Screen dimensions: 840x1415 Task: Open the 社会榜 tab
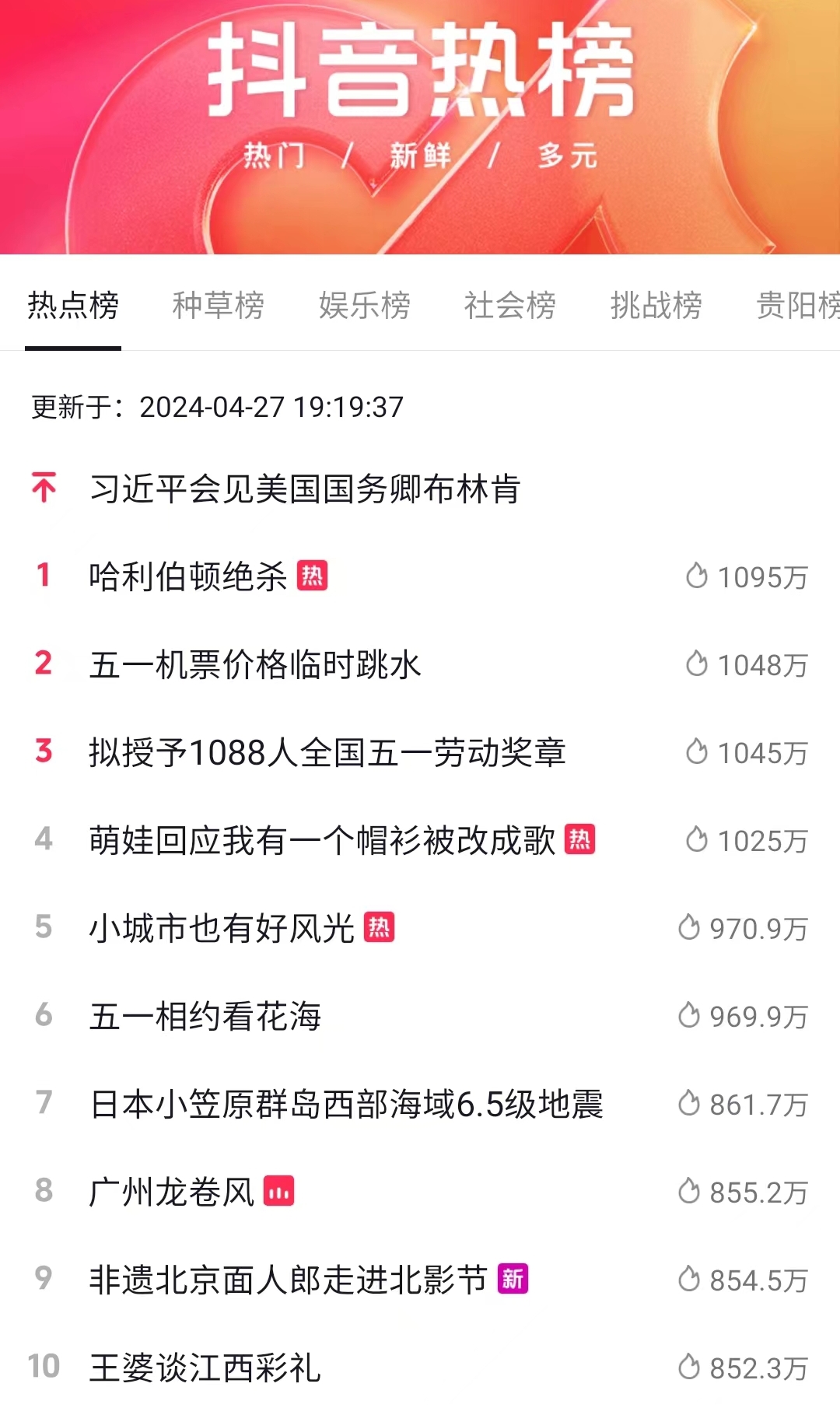pos(510,305)
